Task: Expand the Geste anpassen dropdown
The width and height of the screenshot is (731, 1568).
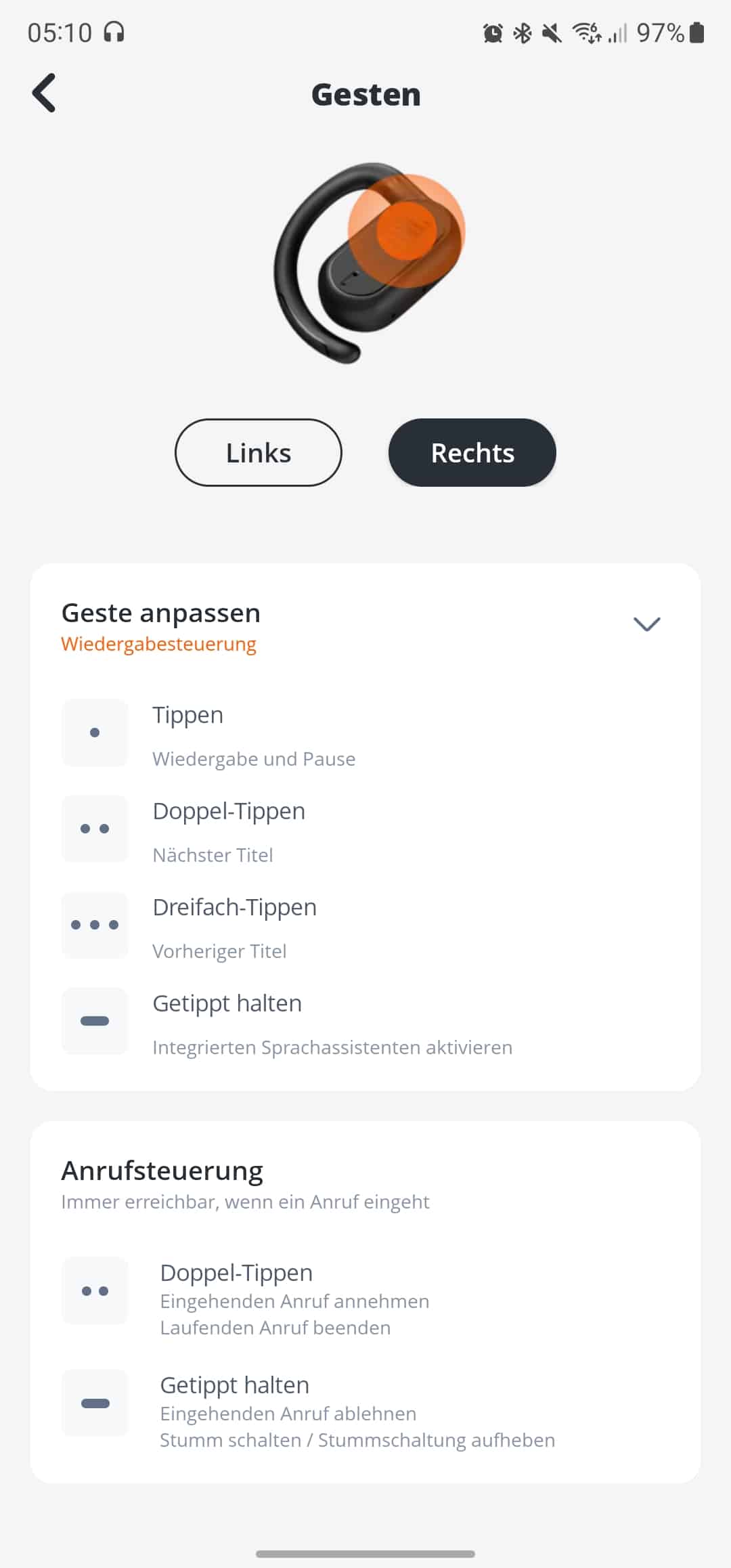Action: click(646, 624)
